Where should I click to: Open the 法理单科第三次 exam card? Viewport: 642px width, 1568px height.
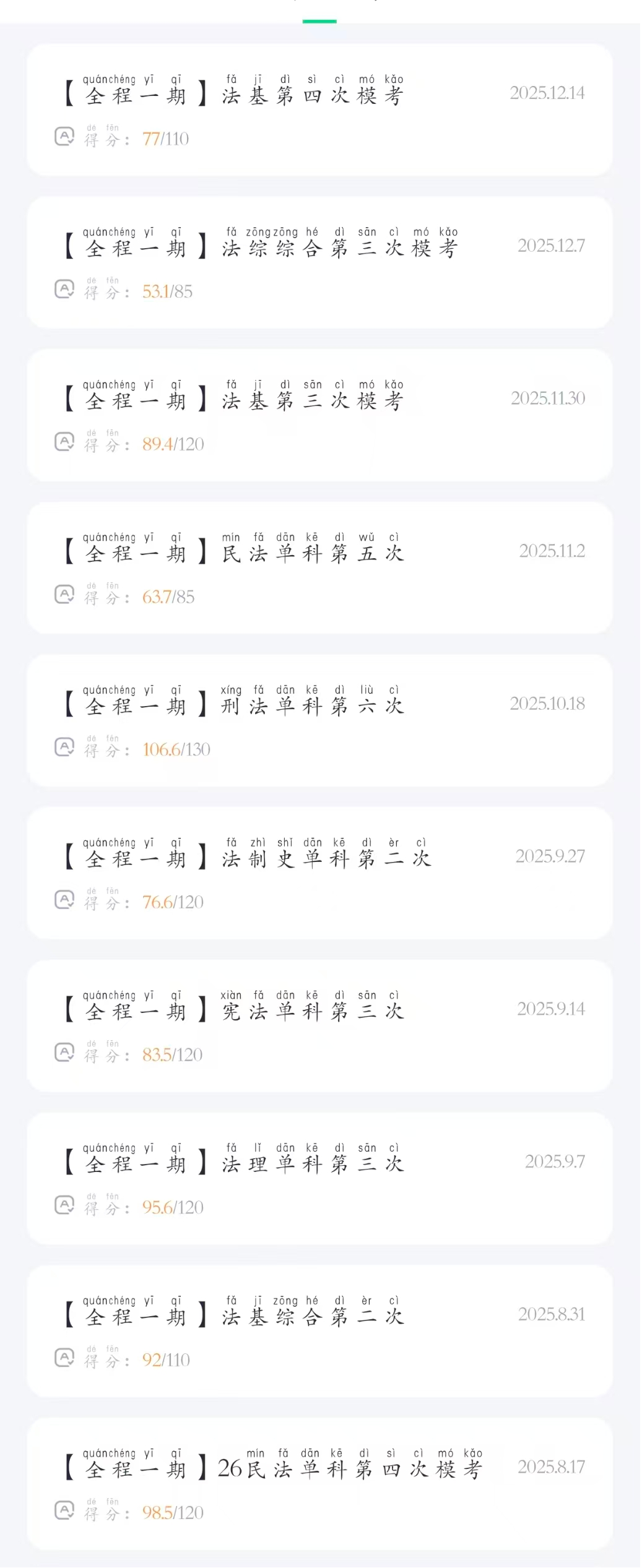[319, 1179]
